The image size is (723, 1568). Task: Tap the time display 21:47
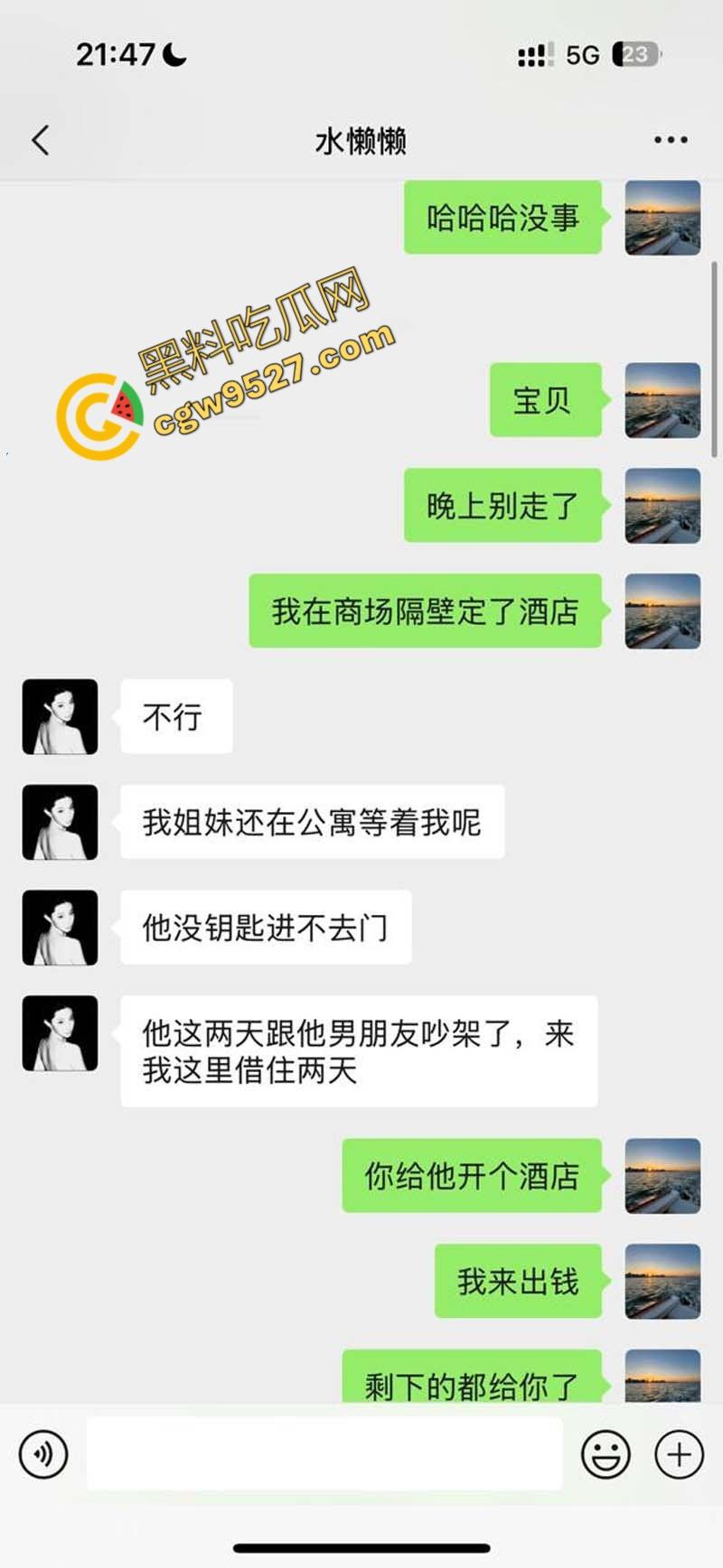click(113, 55)
